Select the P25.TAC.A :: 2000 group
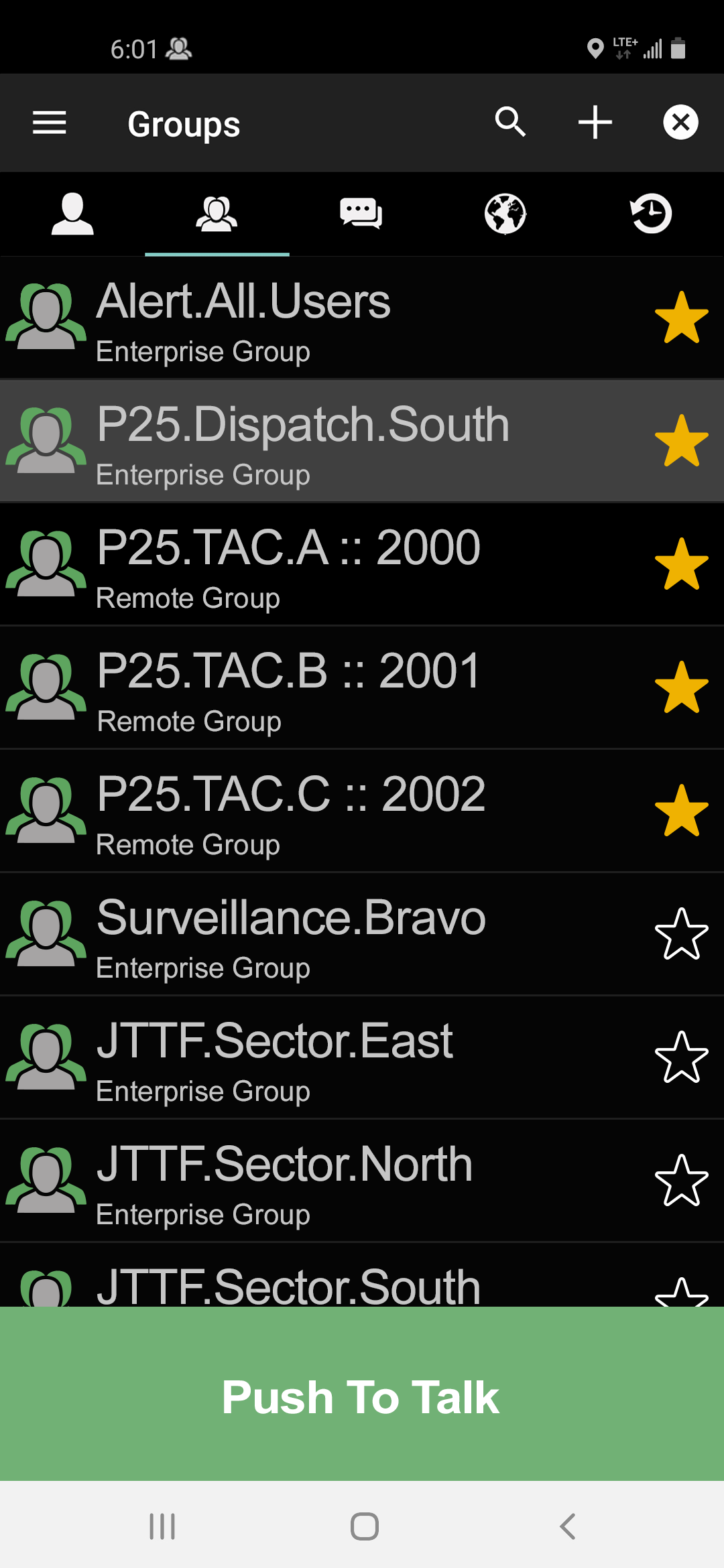 302,565
